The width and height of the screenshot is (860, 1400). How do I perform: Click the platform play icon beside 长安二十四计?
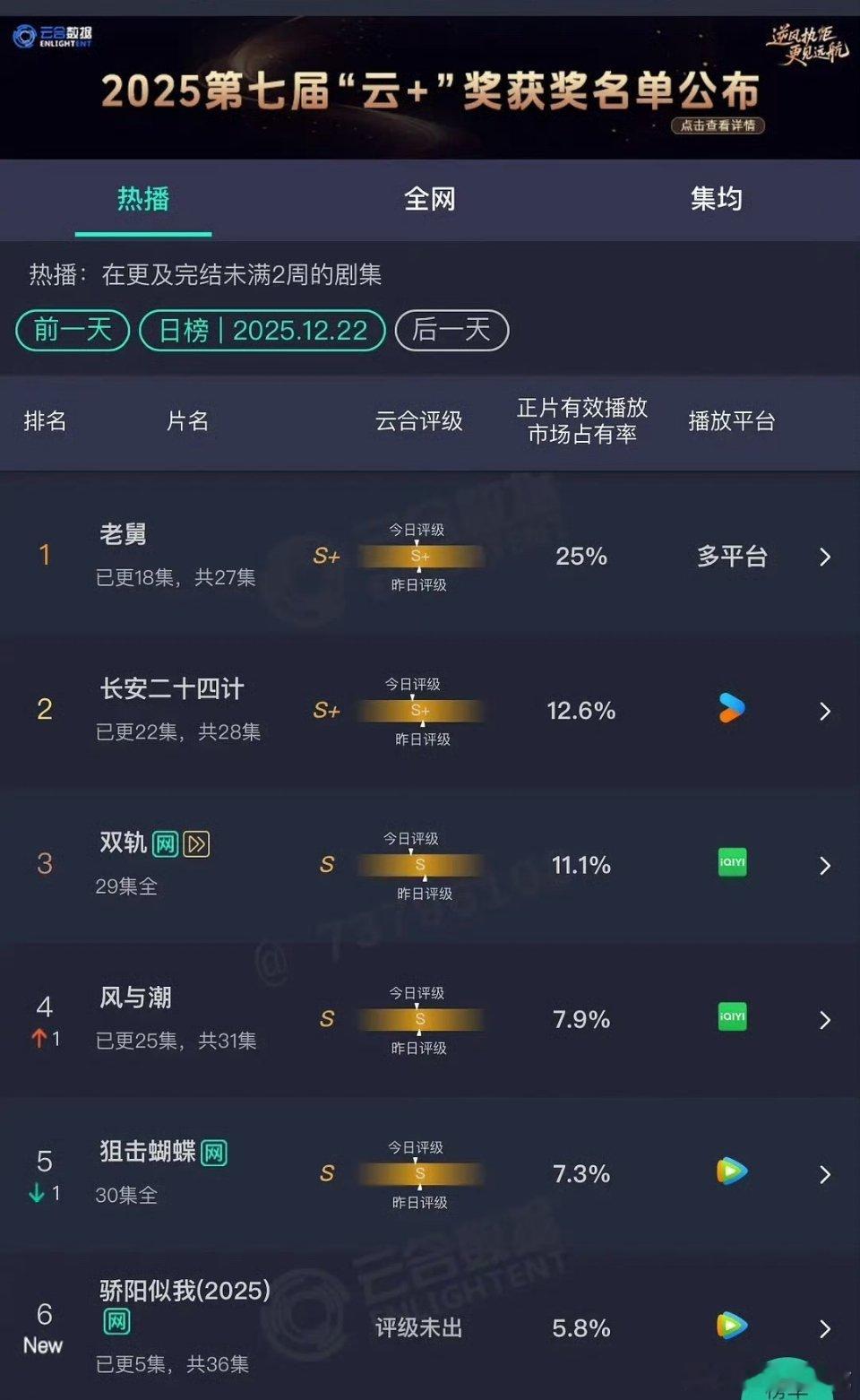[x=731, y=710]
